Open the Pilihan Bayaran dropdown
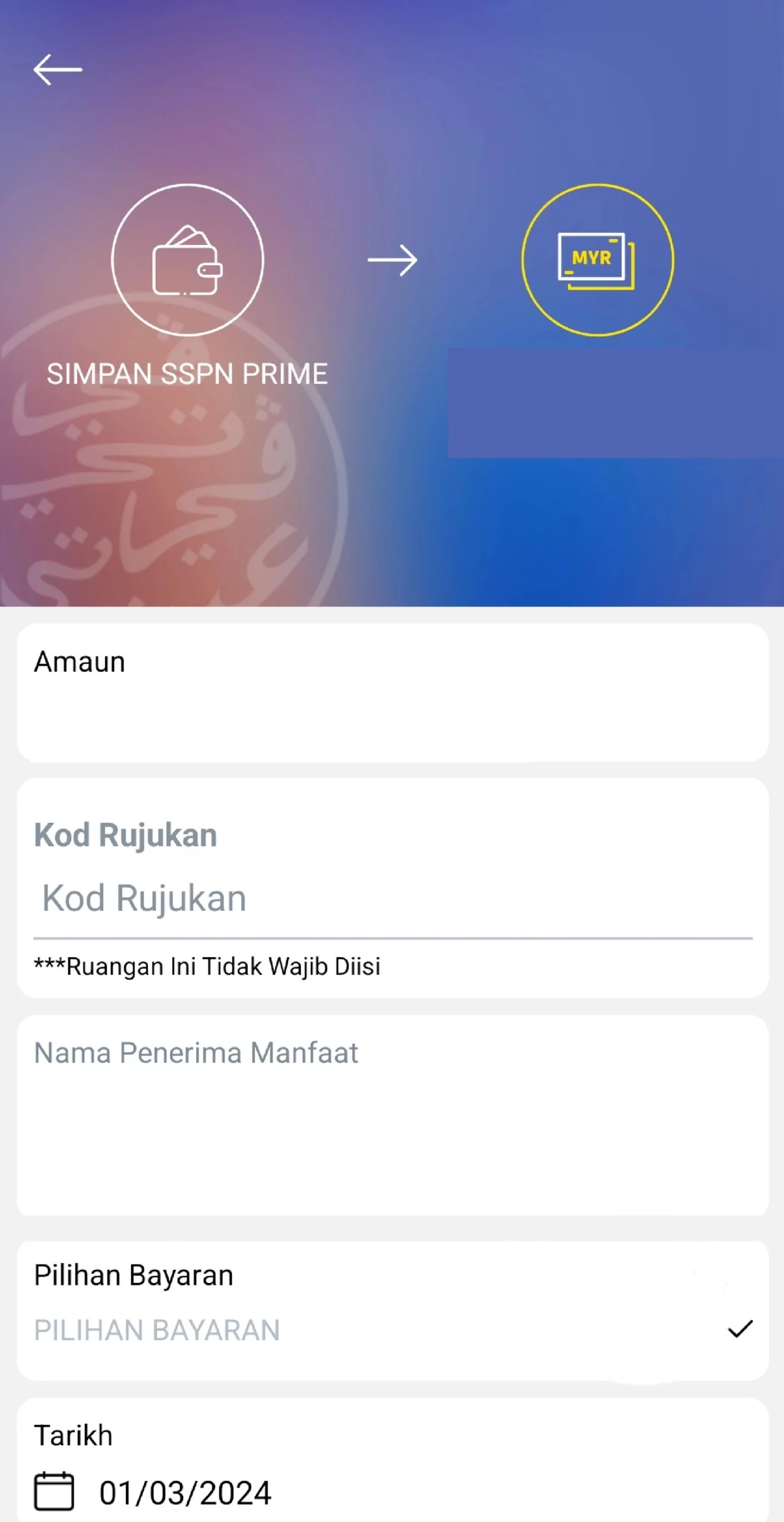Screen dimensions: 784x1522 coord(392,1329)
